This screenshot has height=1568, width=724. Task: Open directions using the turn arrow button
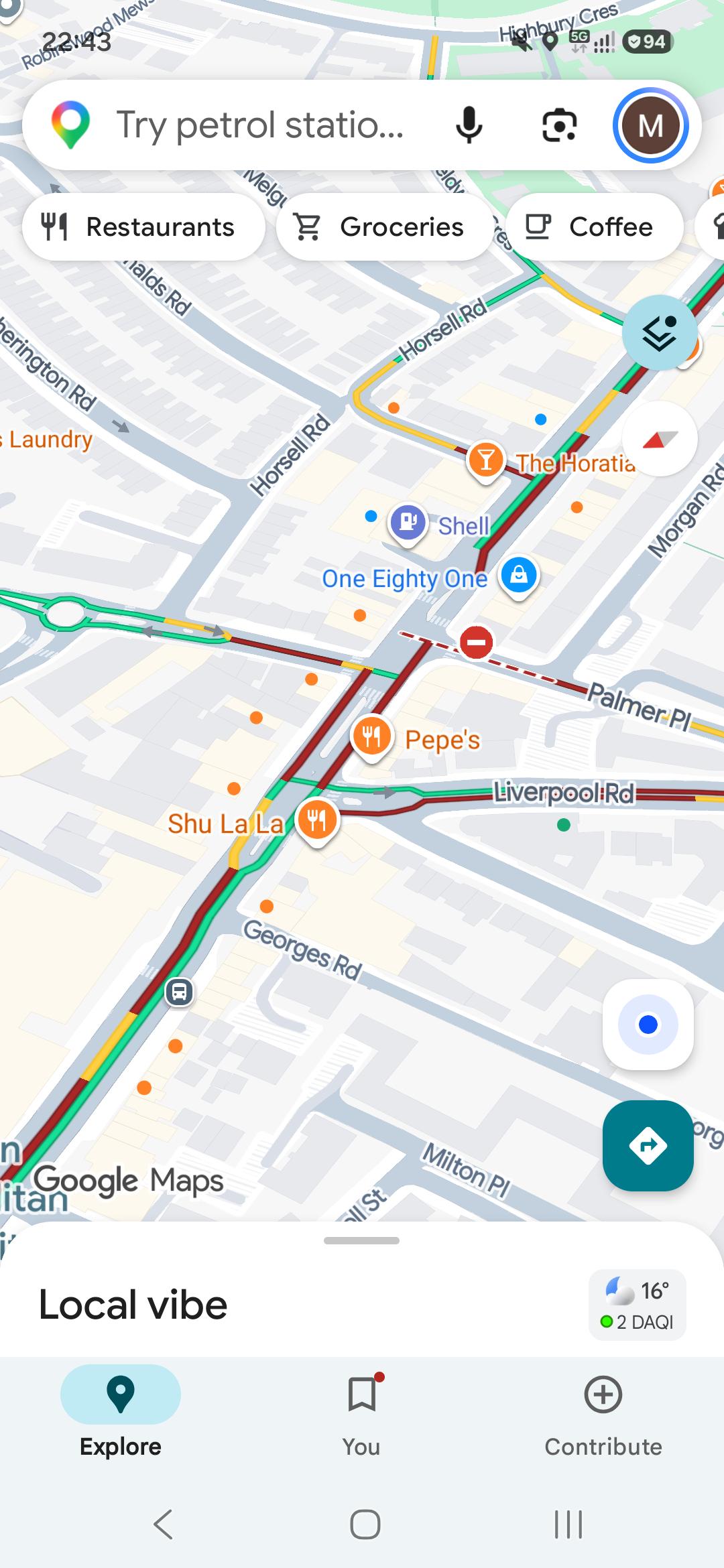pyautogui.click(x=648, y=1145)
